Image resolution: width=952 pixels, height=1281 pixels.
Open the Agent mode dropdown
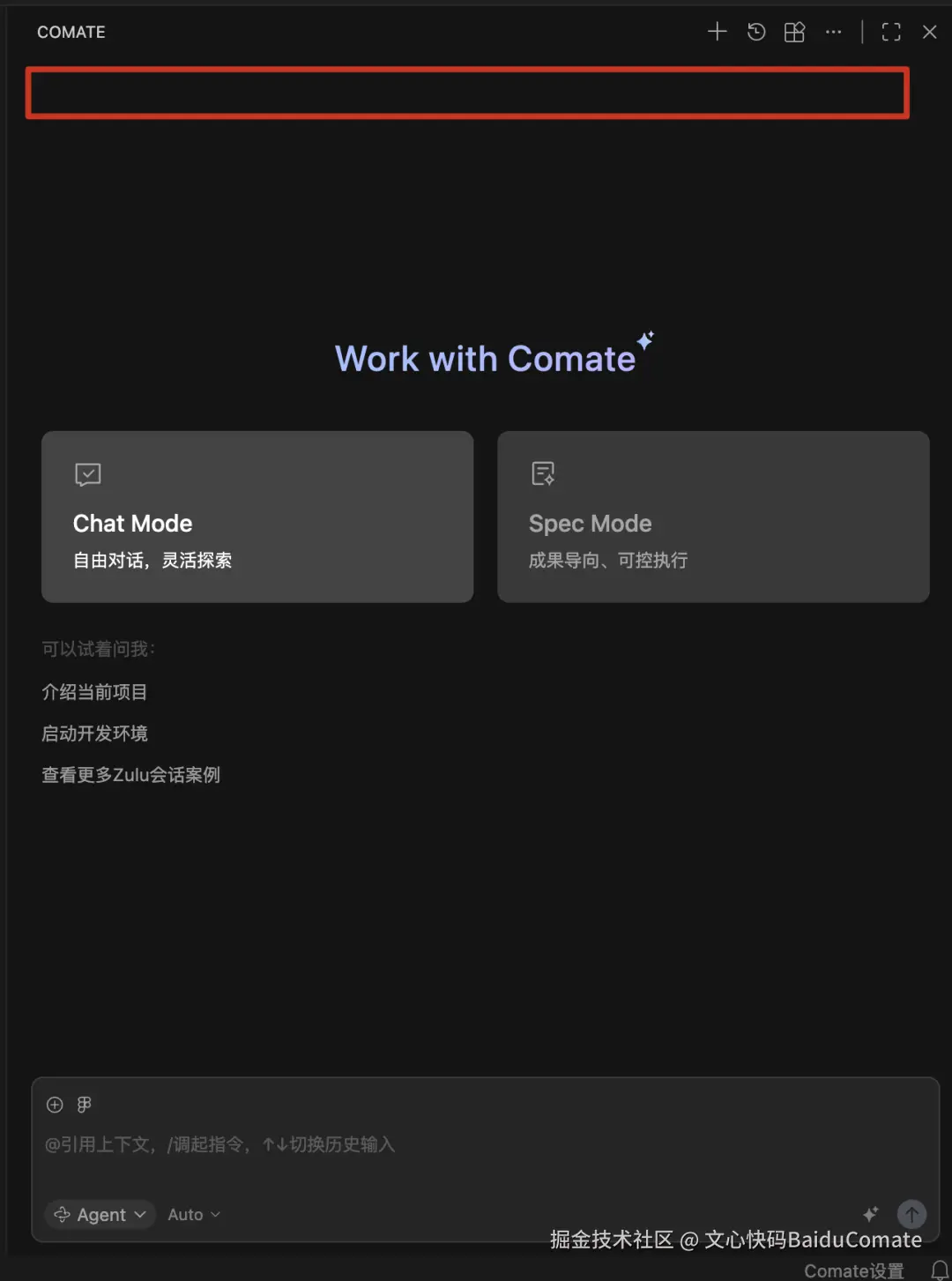(x=100, y=1214)
